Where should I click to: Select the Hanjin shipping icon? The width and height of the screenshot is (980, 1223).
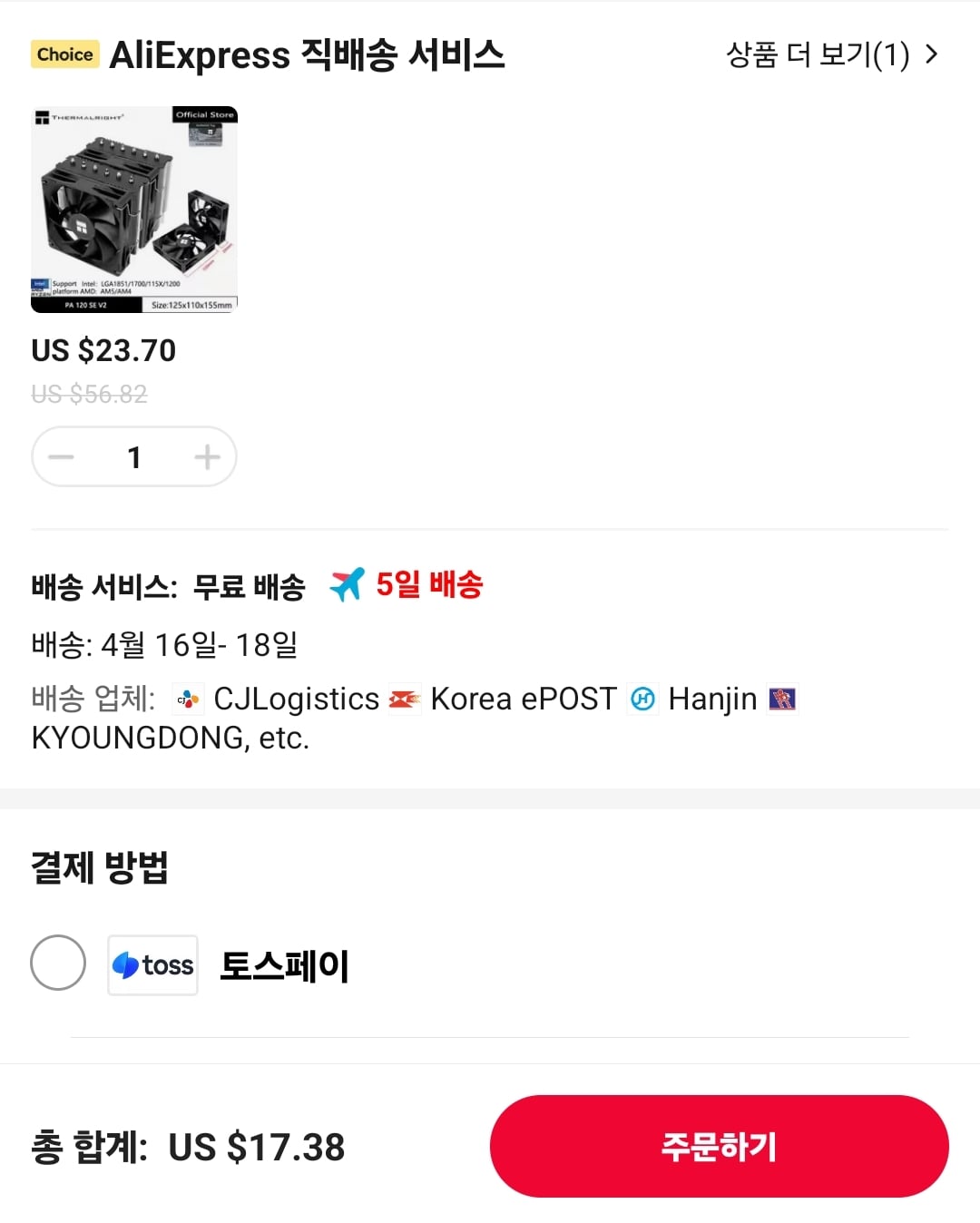pos(642,699)
